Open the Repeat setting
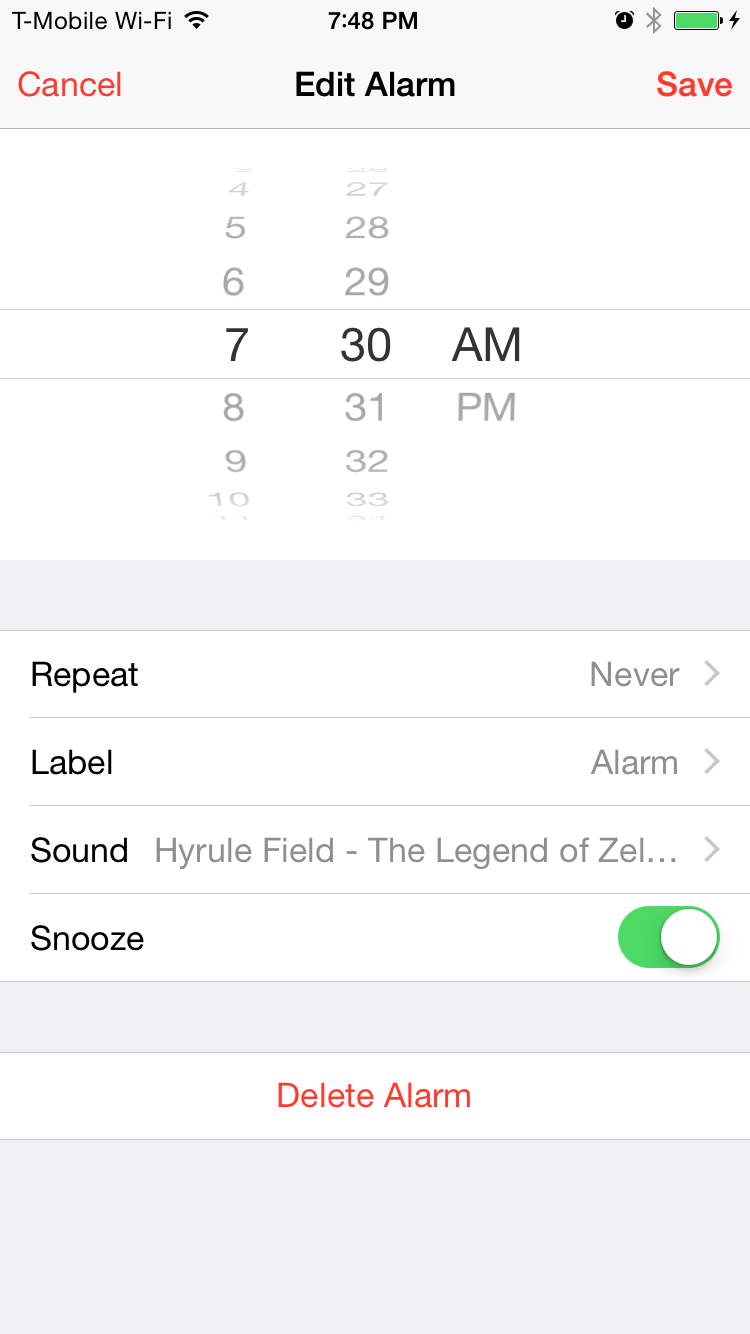Image resolution: width=750 pixels, height=1334 pixels. click(375, 674)
